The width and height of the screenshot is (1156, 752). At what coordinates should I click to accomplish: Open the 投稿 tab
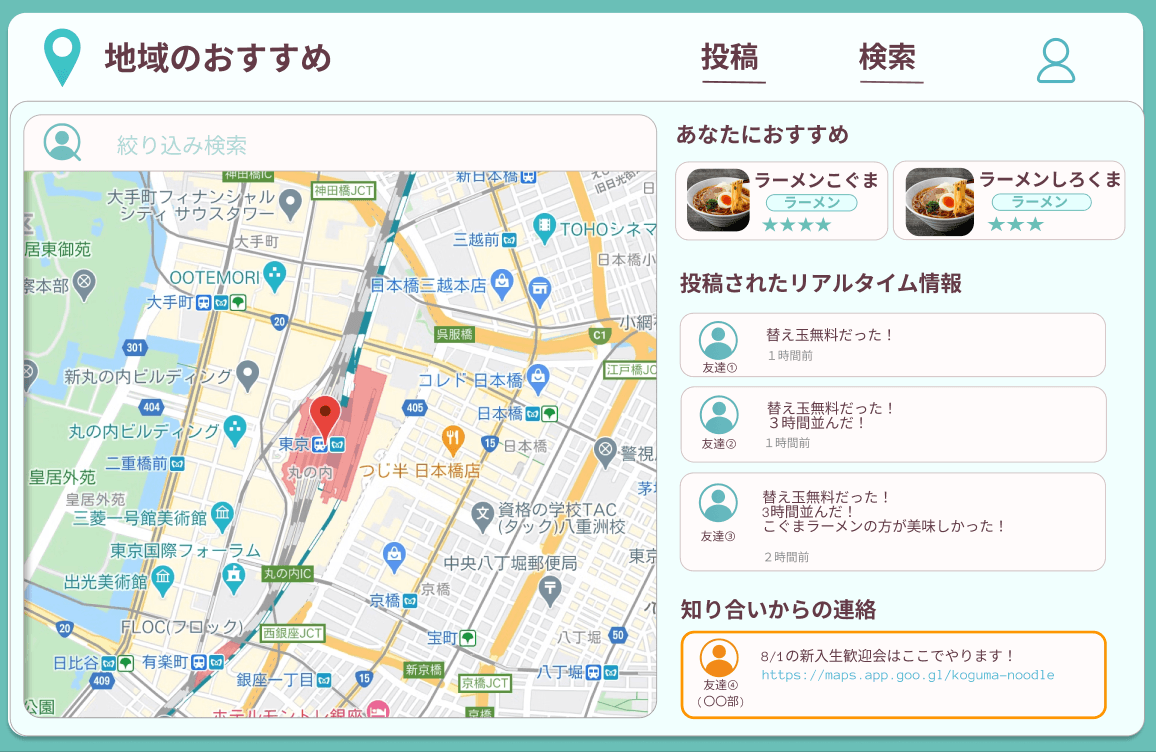[x=730, y=58]
